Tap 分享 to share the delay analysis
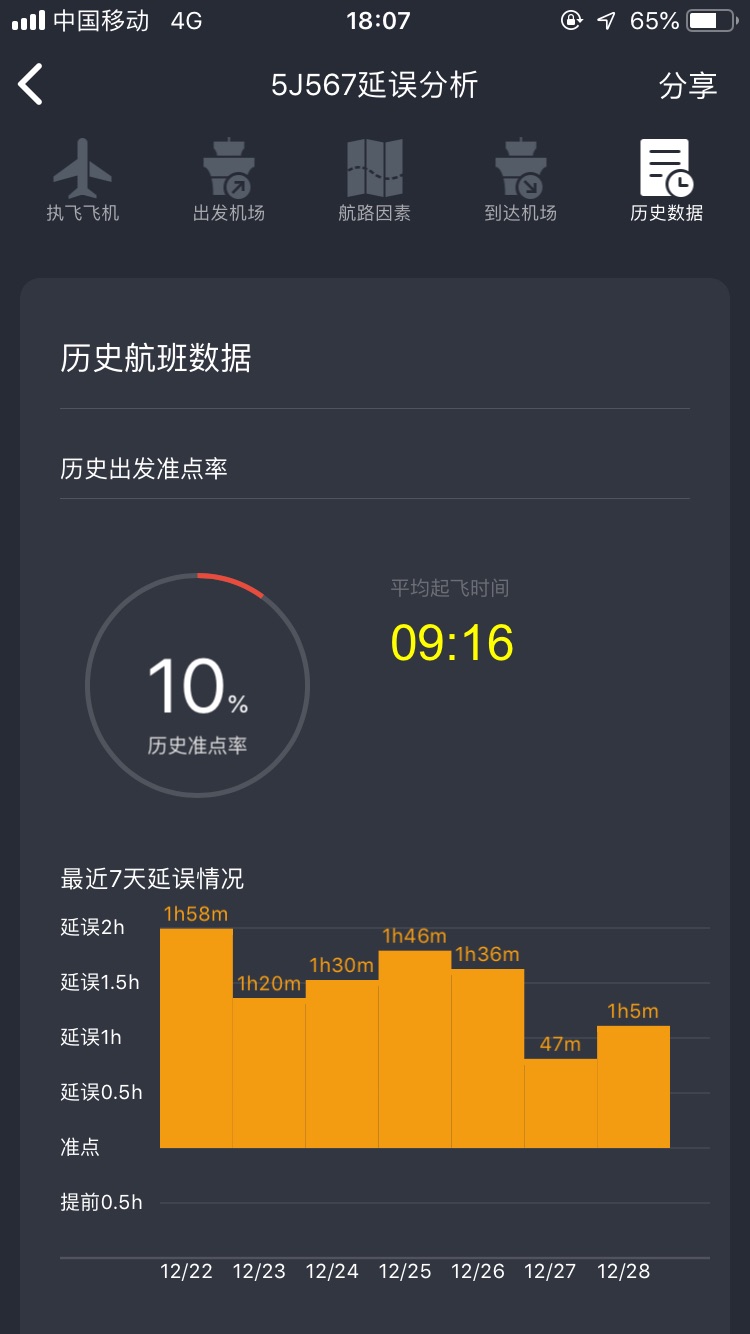Image resolution: width=750 pixels, height=1334 pixels. point(688,86)
